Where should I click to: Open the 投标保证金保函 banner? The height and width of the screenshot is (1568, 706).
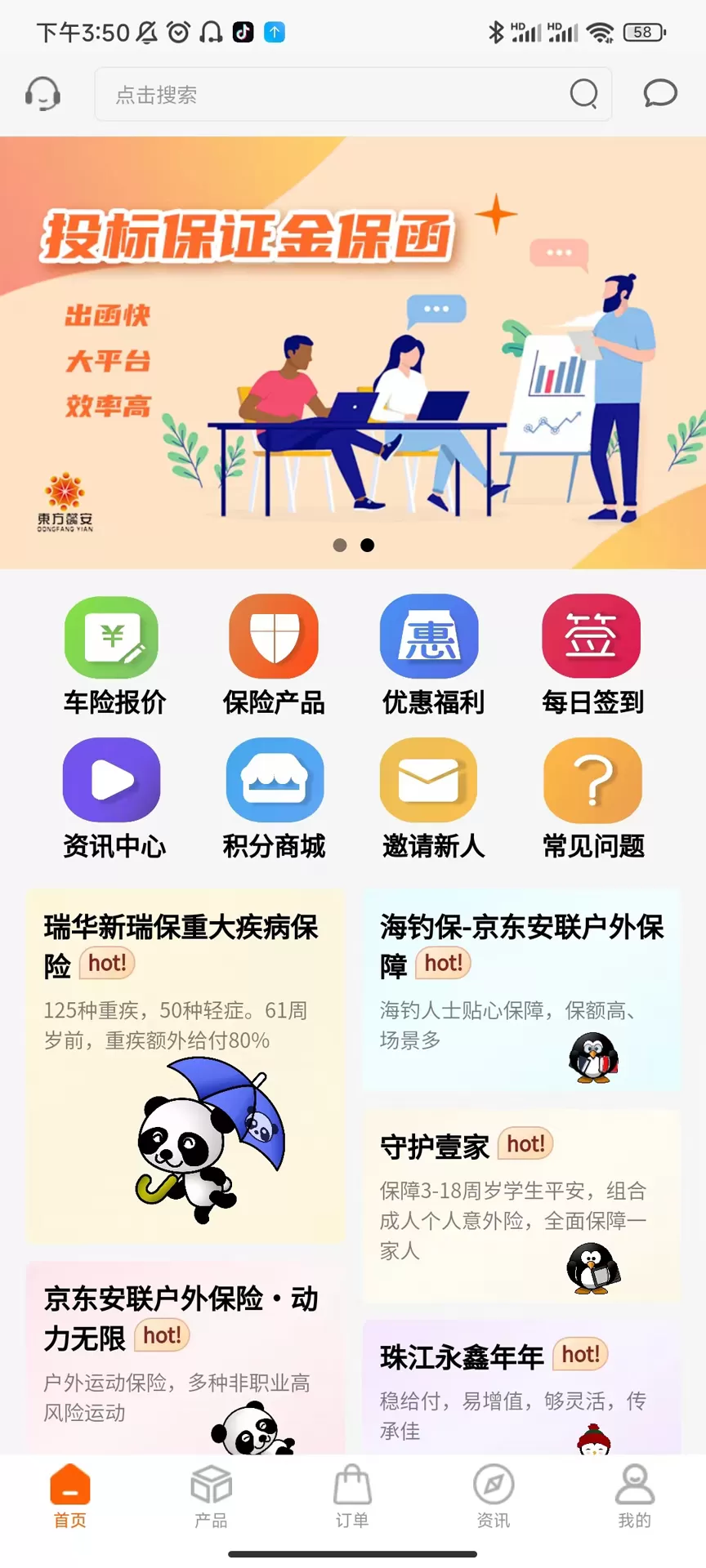coord(353,353)
